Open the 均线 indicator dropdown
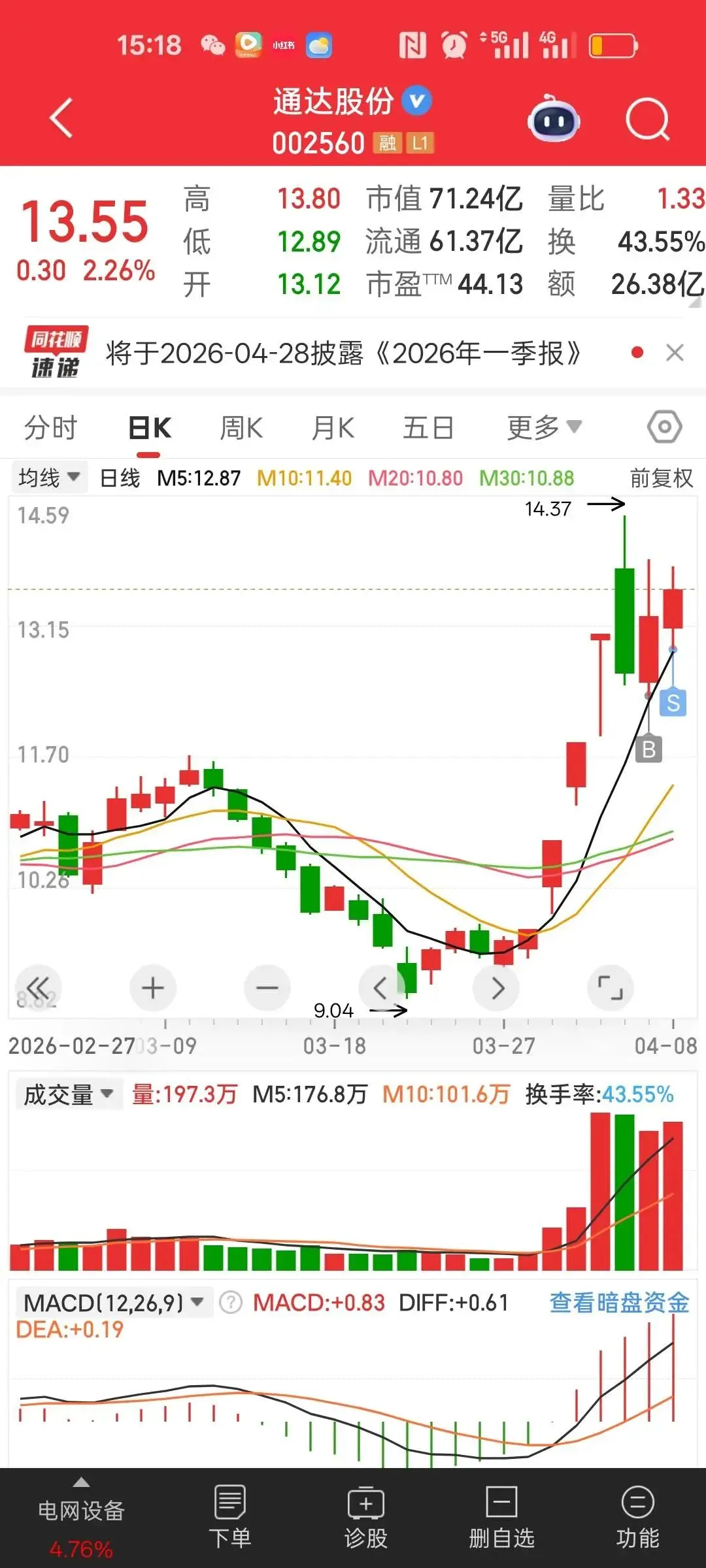Screen dimensions: 706x1568 49,478
